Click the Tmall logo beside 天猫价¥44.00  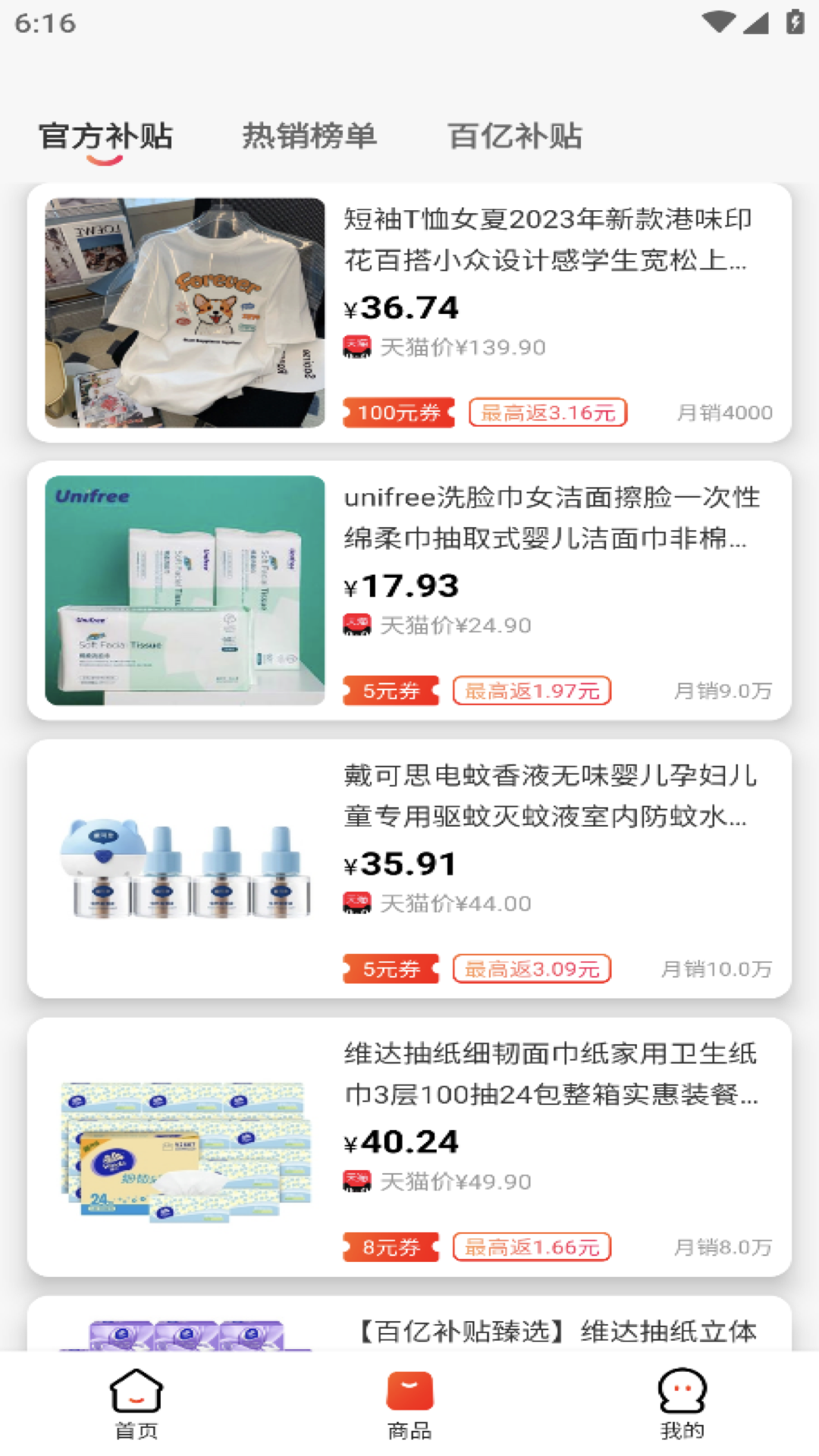[x=356, y=903]
